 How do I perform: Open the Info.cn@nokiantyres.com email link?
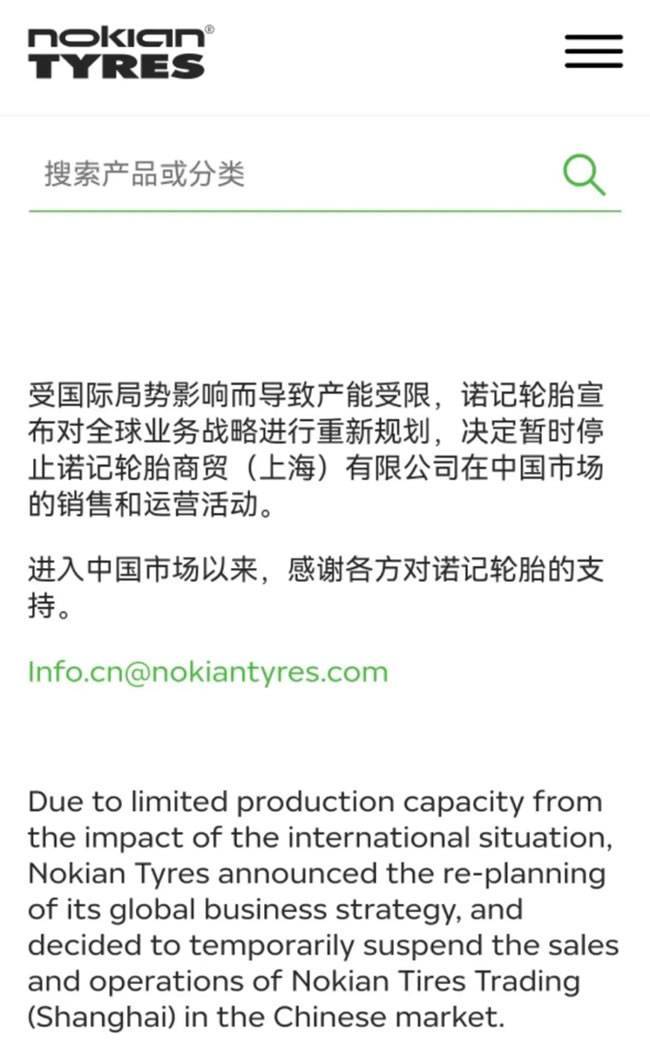point(207,671)
